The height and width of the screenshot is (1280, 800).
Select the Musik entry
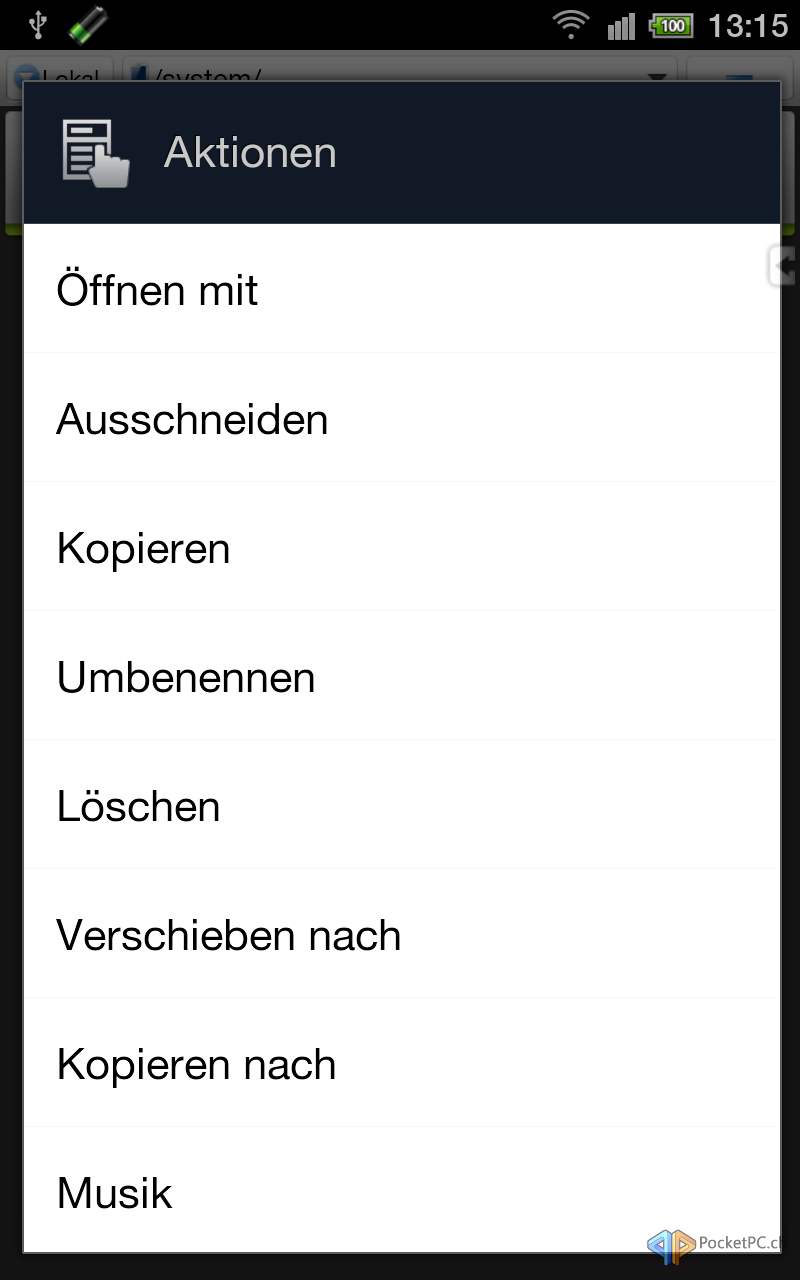point(401,1190)
